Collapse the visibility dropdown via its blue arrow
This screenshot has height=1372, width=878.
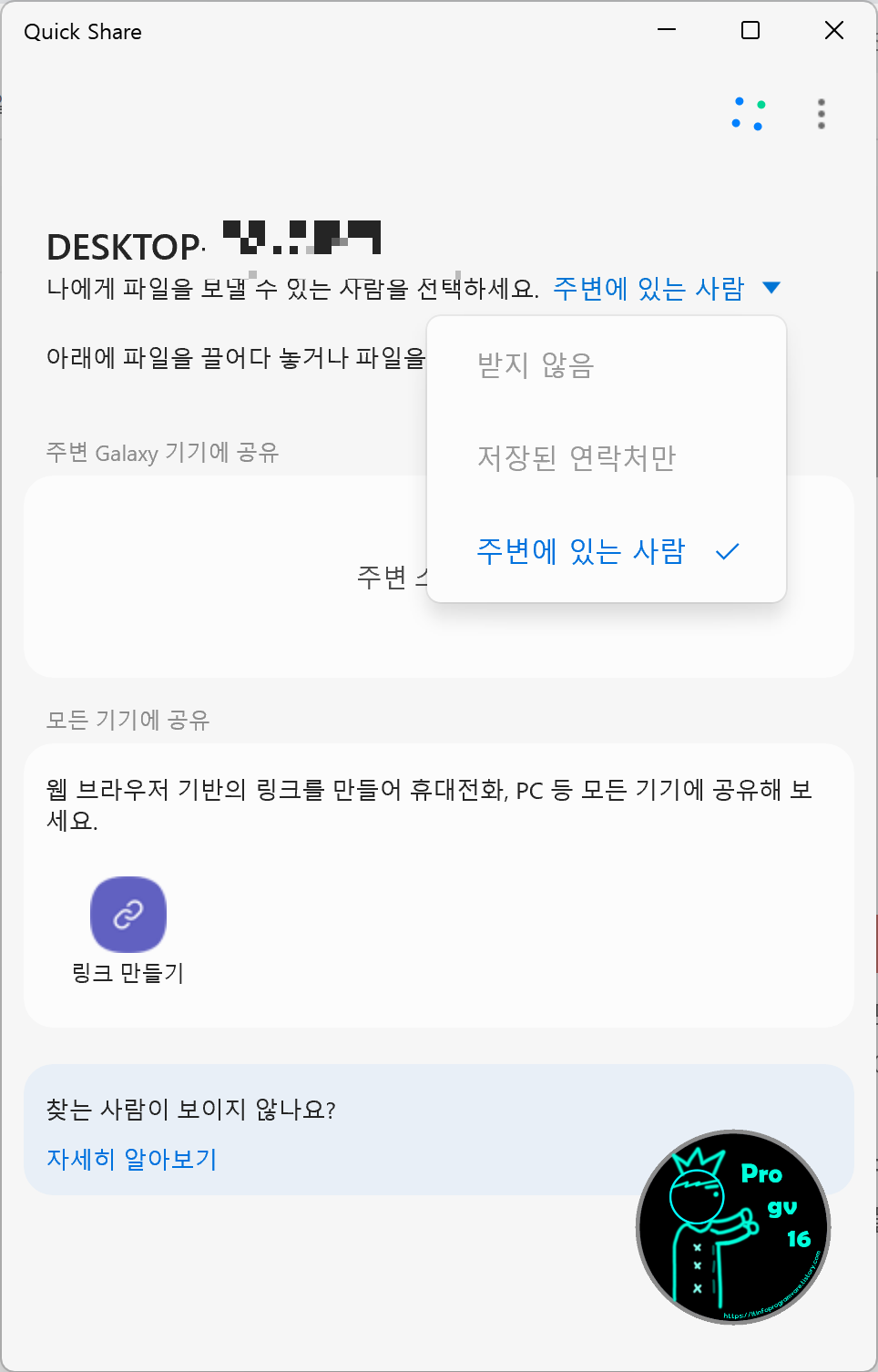click(771, 287)
